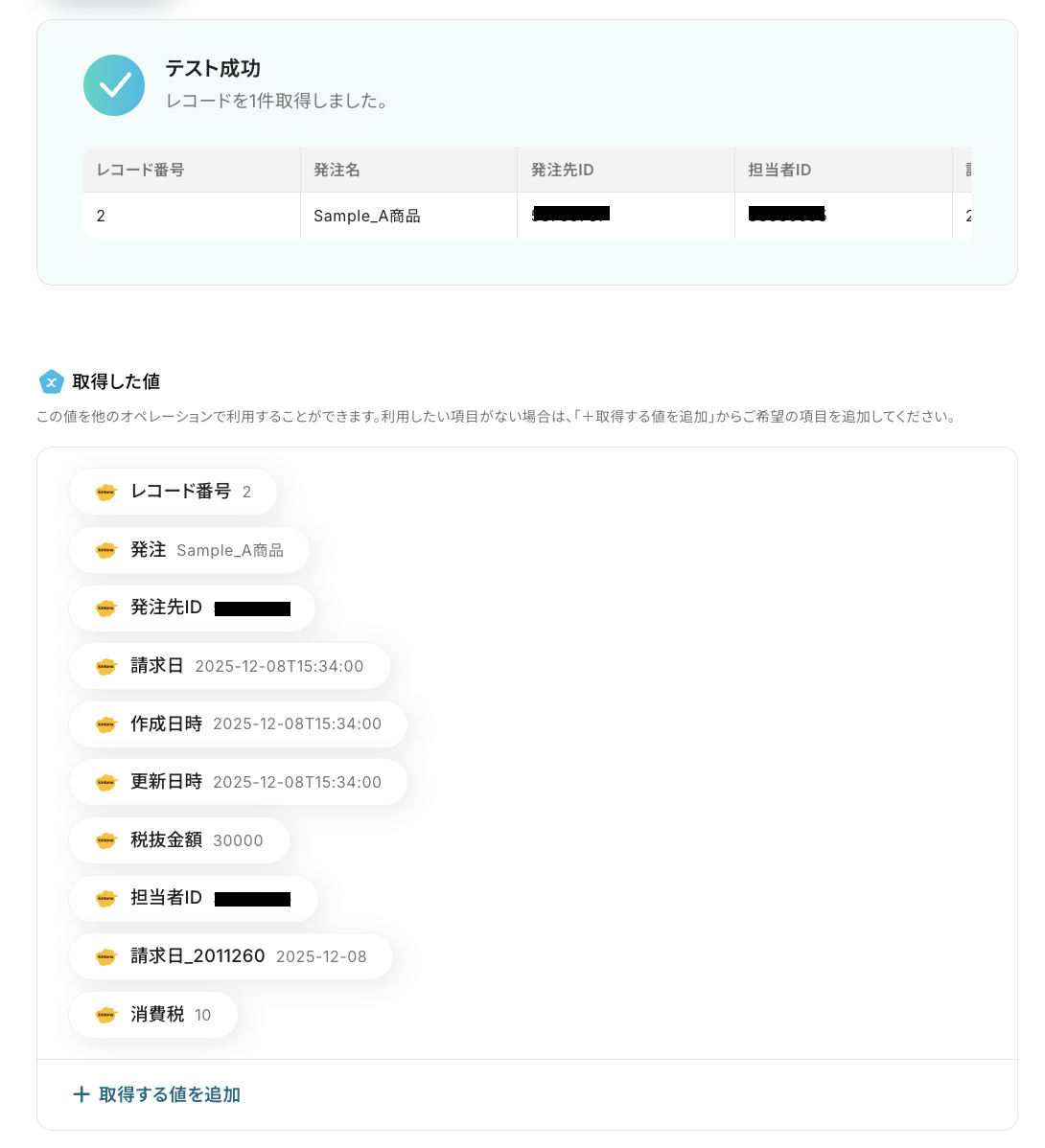Select the 更新日時 value chip
The image size is (1045, 1148).
(x=238, y=782)
